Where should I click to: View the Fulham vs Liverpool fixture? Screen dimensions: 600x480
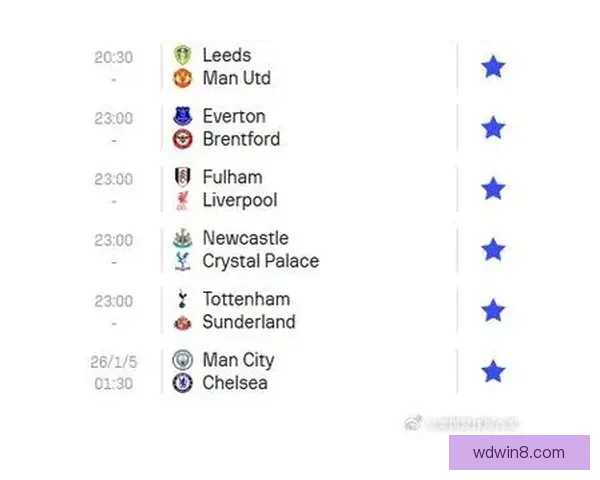click(x=300, y=189)
